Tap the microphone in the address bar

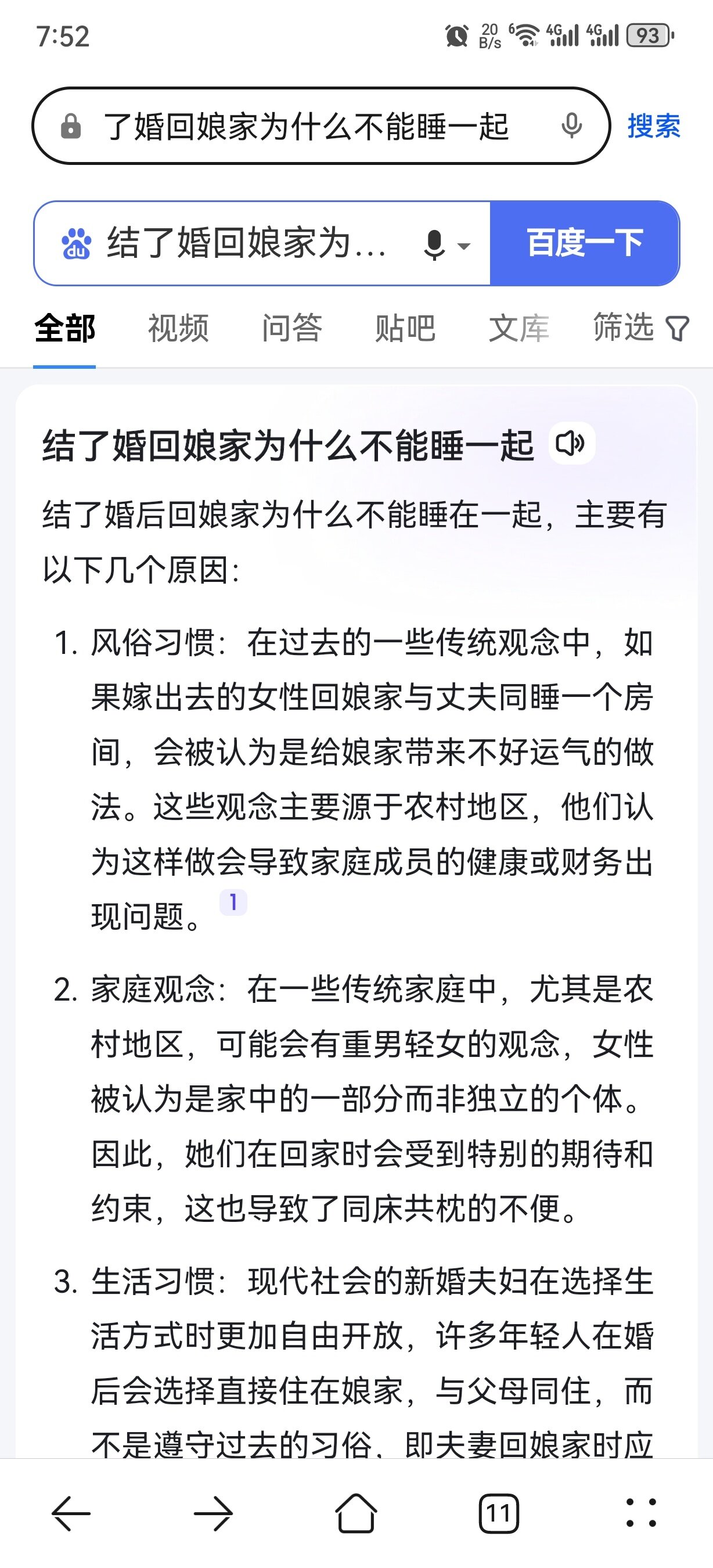[571, 127]
